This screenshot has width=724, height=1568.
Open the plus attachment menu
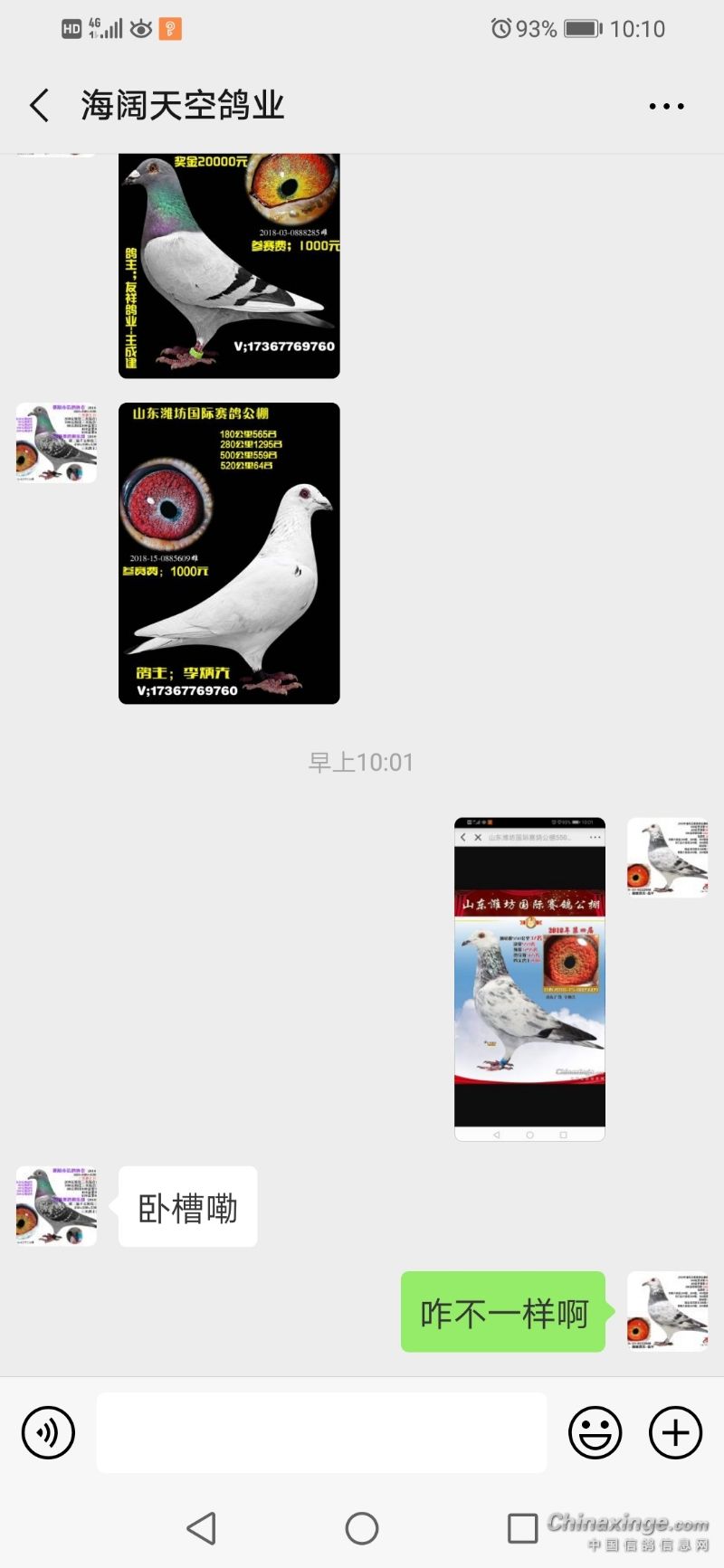[x=675, y=1432]
